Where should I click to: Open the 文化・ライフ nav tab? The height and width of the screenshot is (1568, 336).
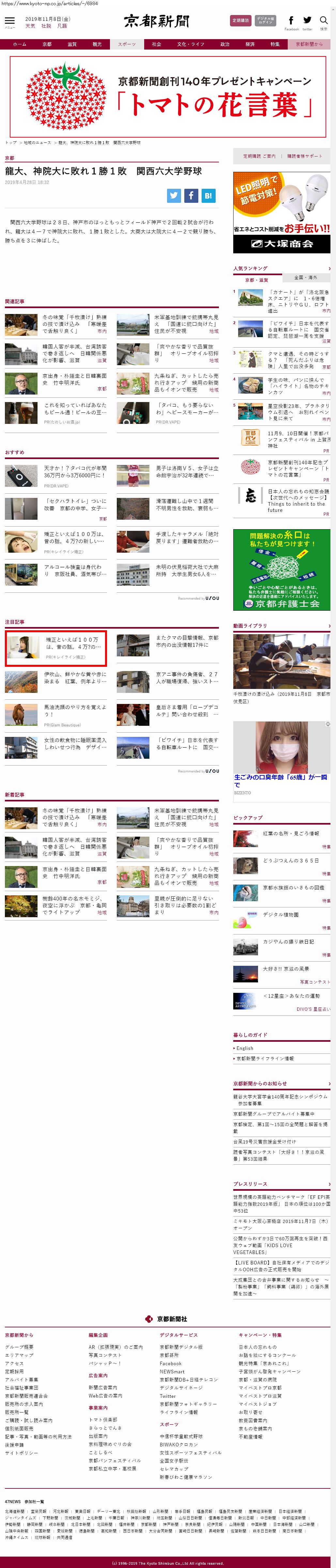coord(191,44)
